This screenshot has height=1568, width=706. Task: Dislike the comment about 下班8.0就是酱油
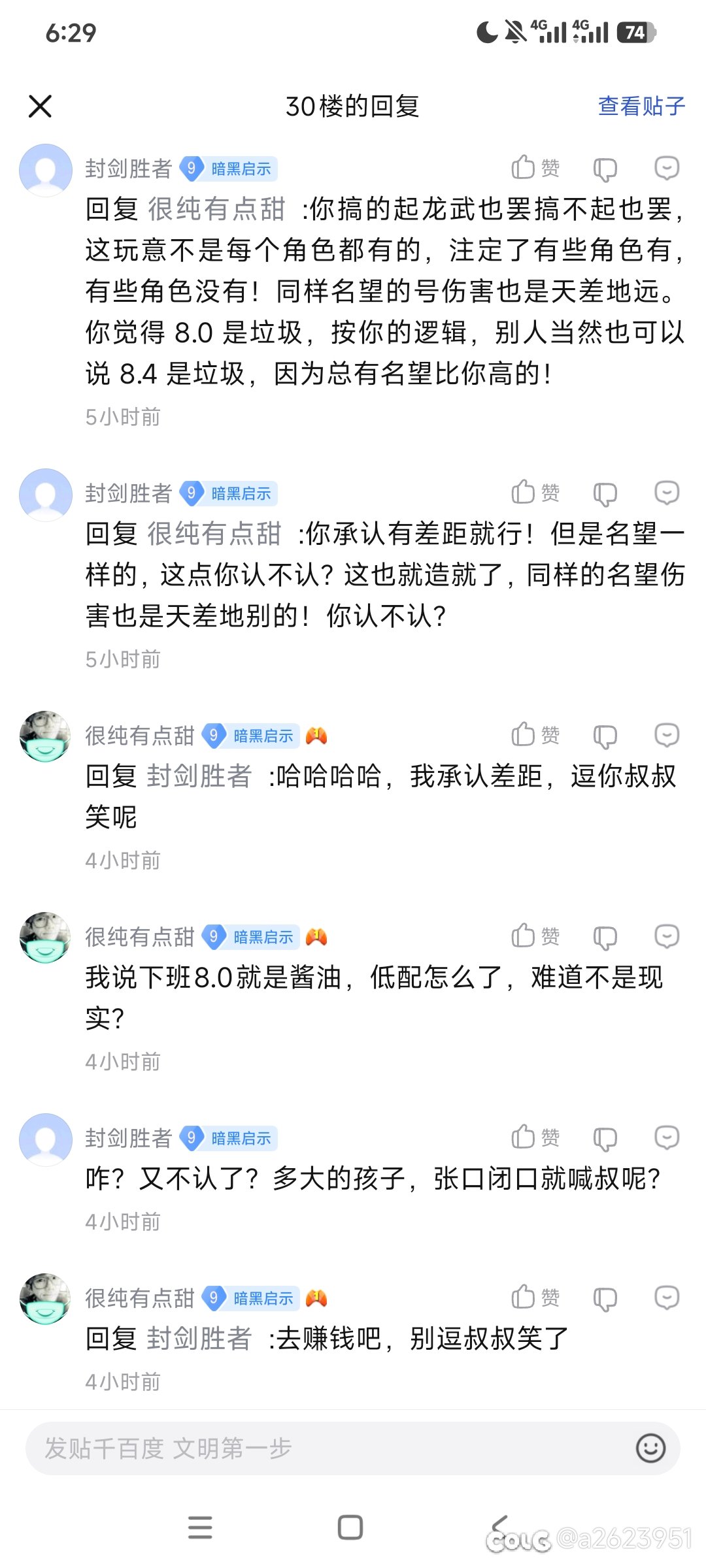tap(605, 938)
